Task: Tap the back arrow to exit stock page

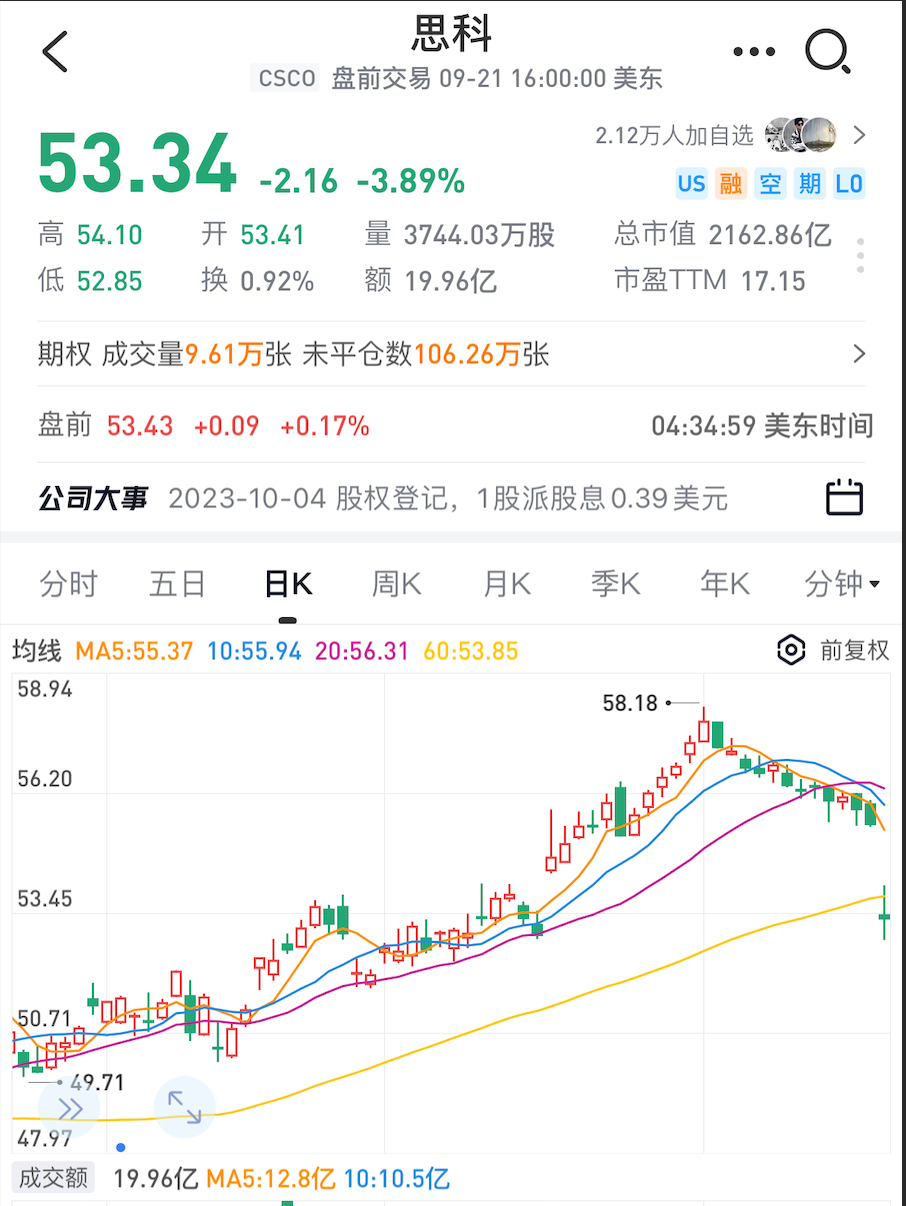Action: (55, 51)
